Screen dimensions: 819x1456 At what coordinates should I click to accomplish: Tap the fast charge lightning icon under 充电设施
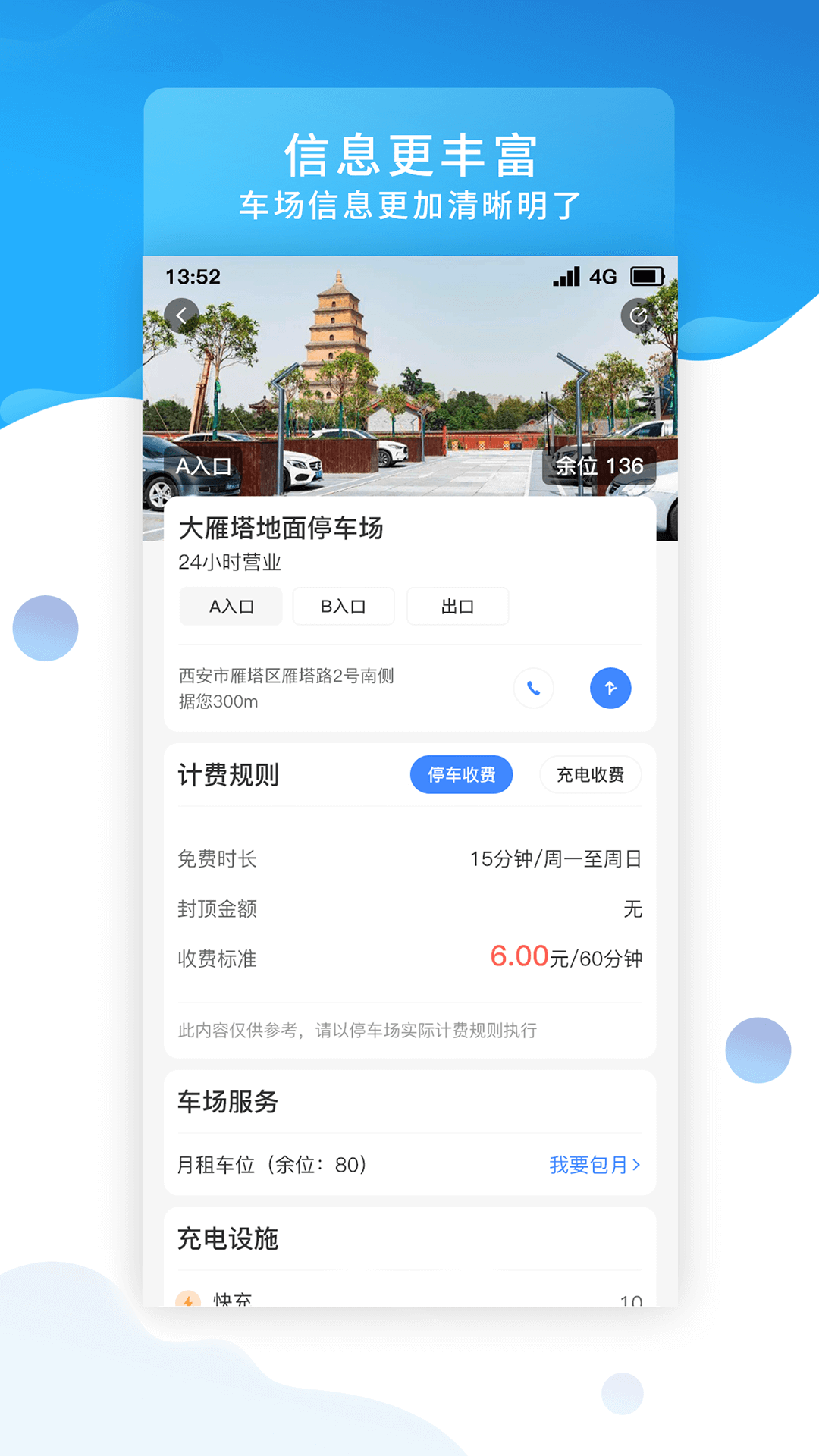[x=187, y=1297]
